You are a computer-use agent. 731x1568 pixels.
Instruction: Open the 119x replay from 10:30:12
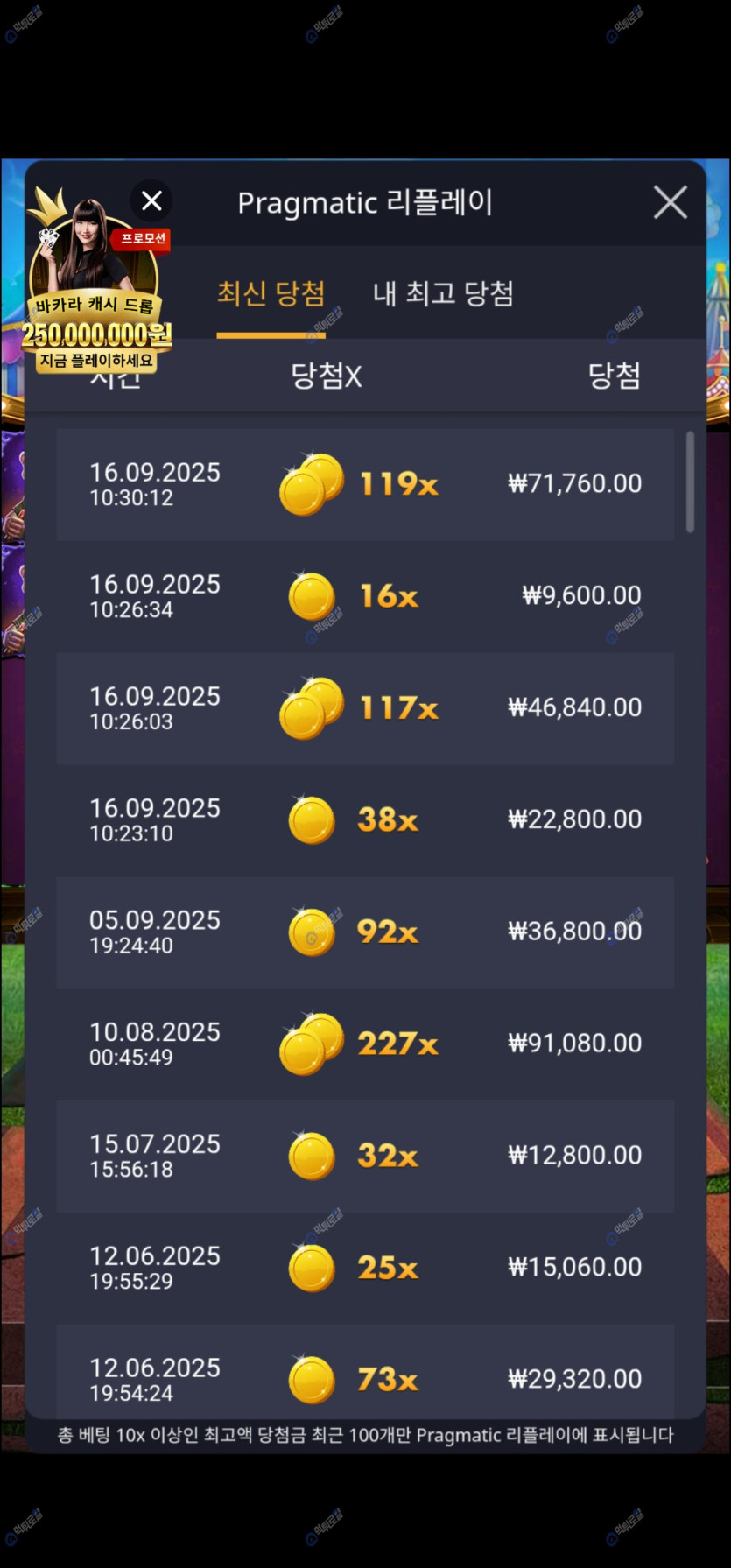(365, 484)
